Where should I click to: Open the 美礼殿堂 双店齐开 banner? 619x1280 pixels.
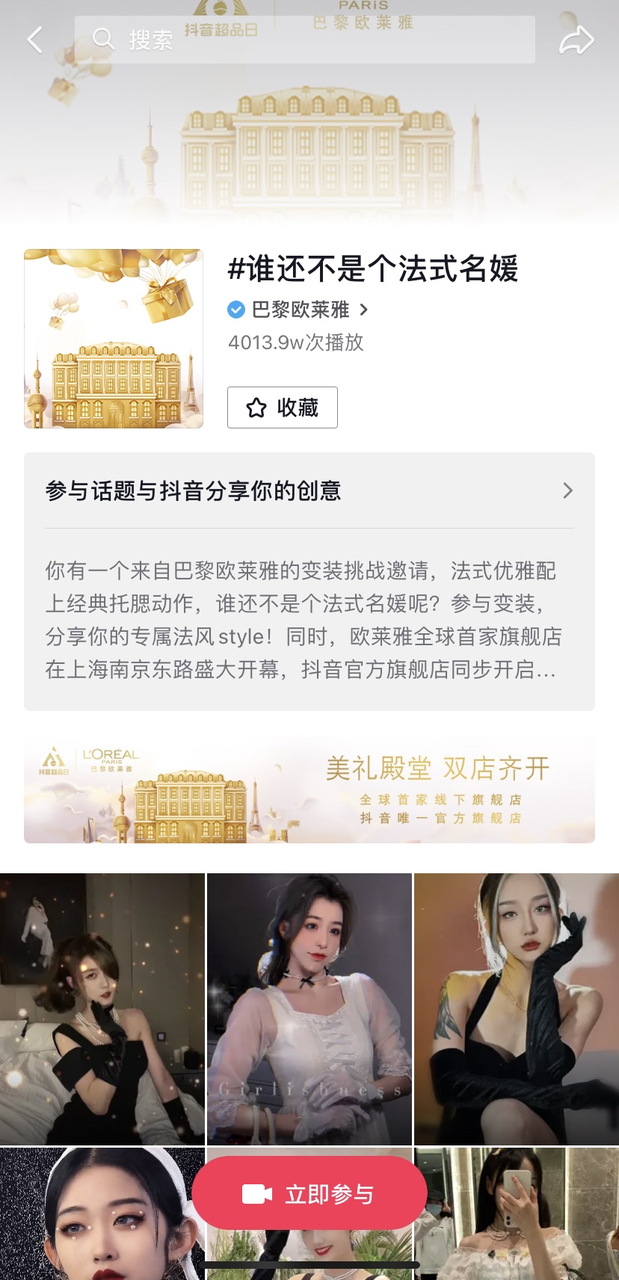coord(309,790)
